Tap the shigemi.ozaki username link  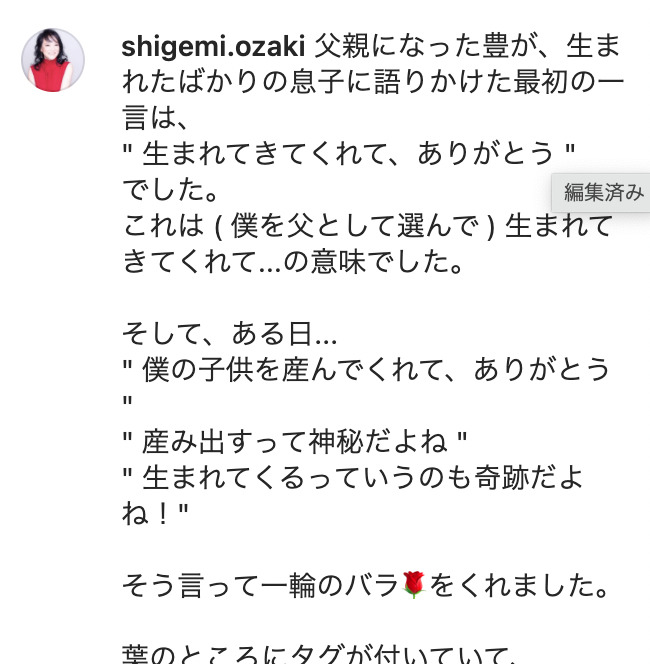click(x=214, y=46)
